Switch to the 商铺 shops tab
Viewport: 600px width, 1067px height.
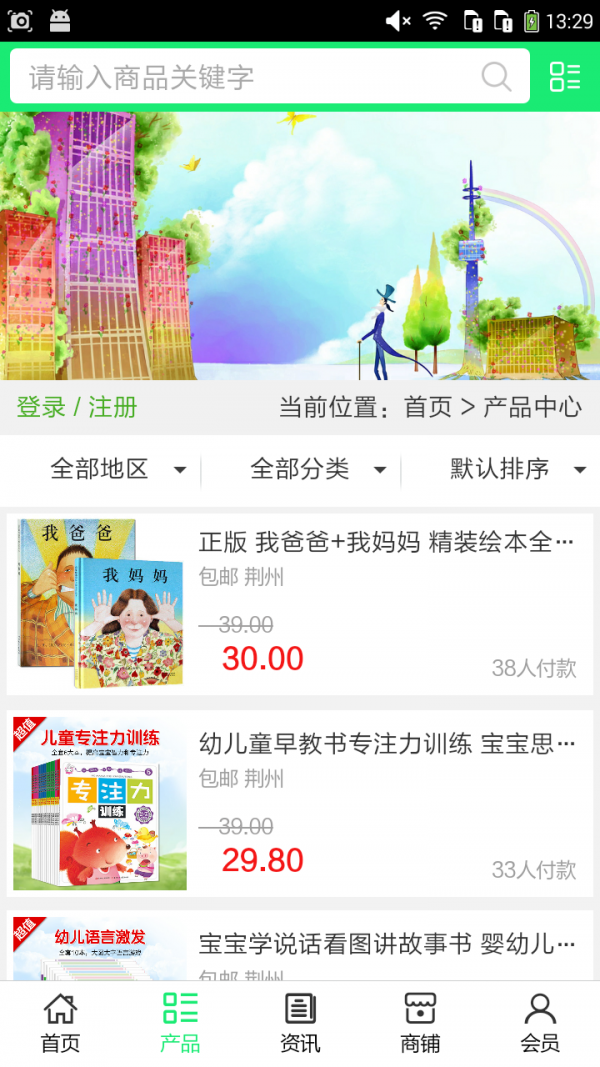point(420,1023)
